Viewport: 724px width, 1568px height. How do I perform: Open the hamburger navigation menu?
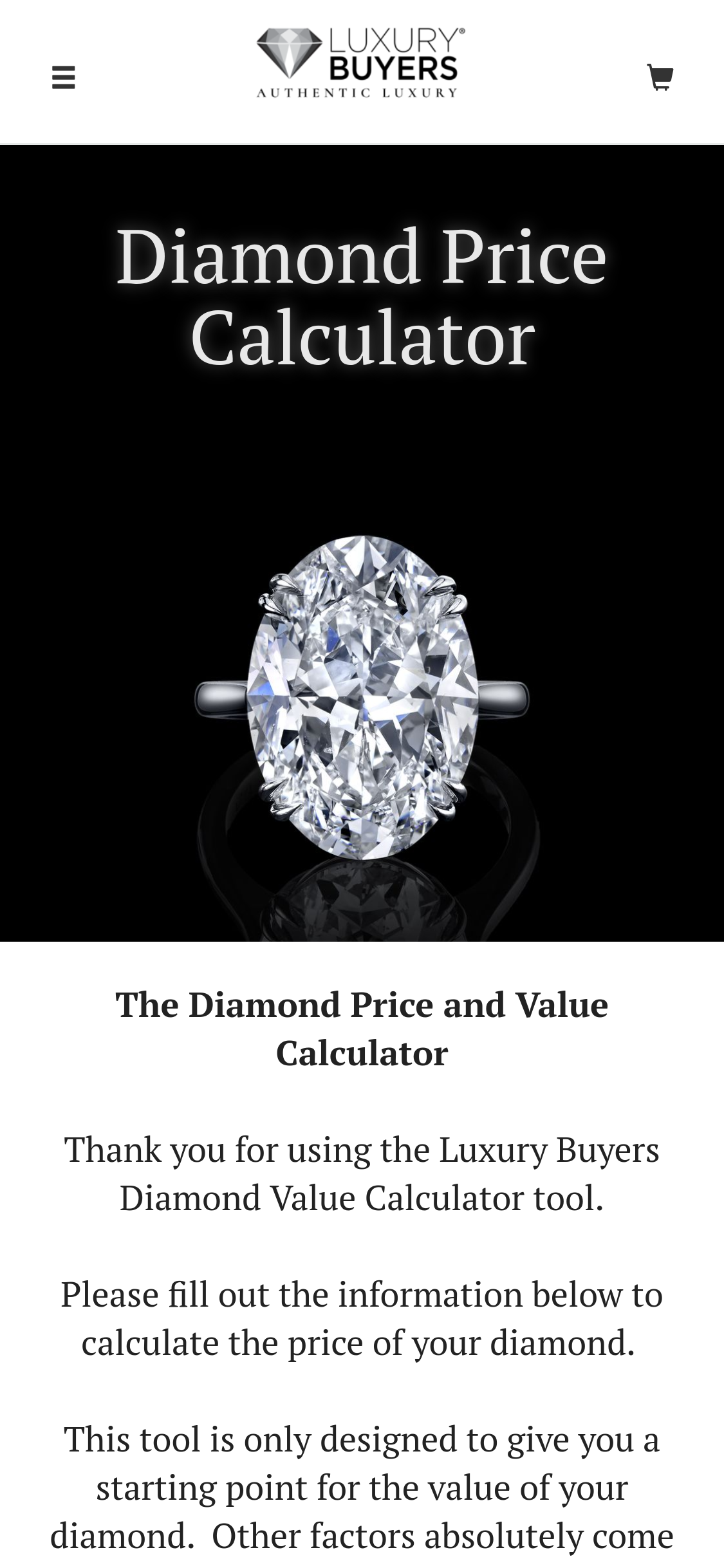(63, 78)
